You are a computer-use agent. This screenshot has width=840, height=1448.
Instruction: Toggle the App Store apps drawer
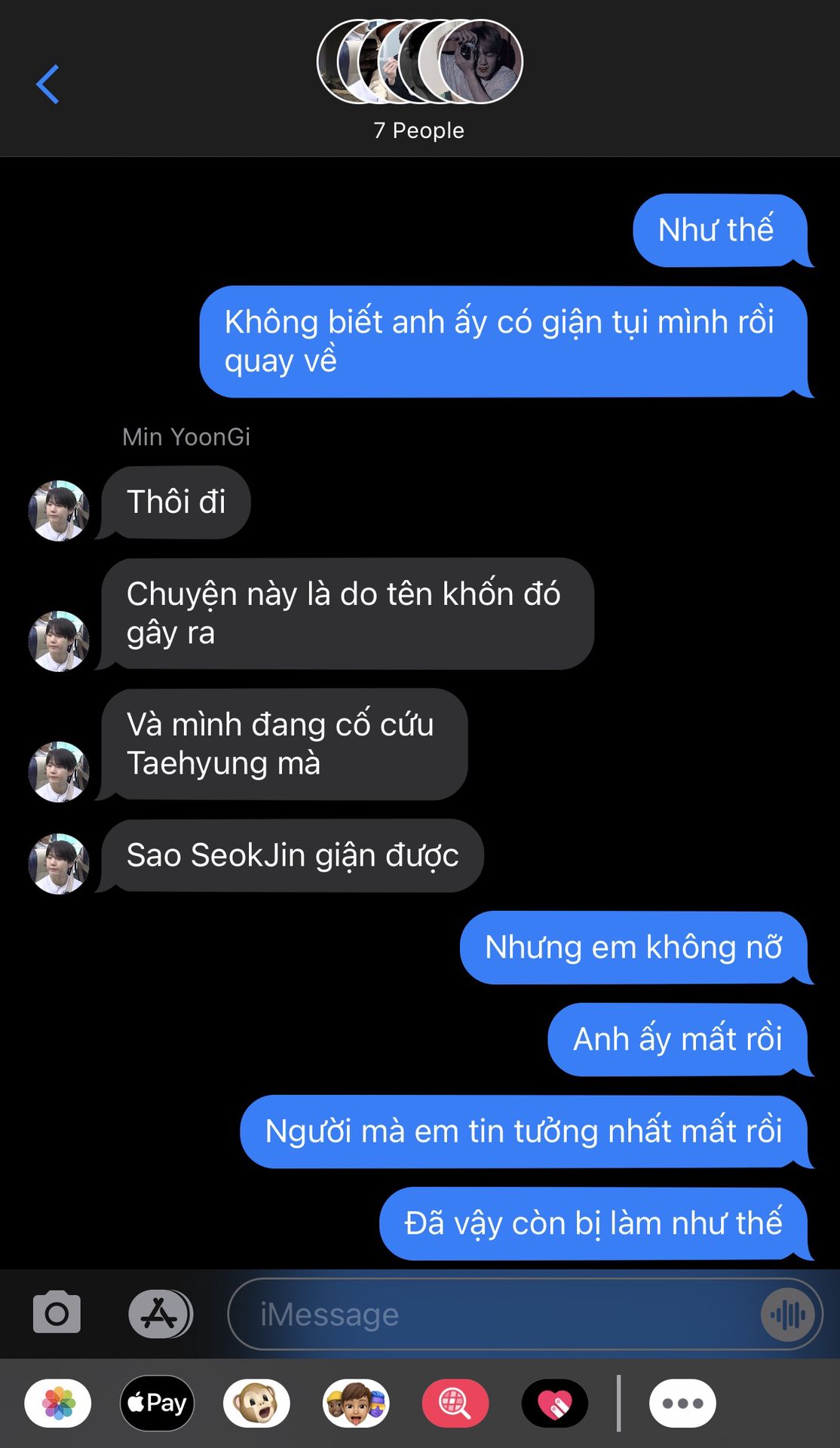click(160, 1314)
